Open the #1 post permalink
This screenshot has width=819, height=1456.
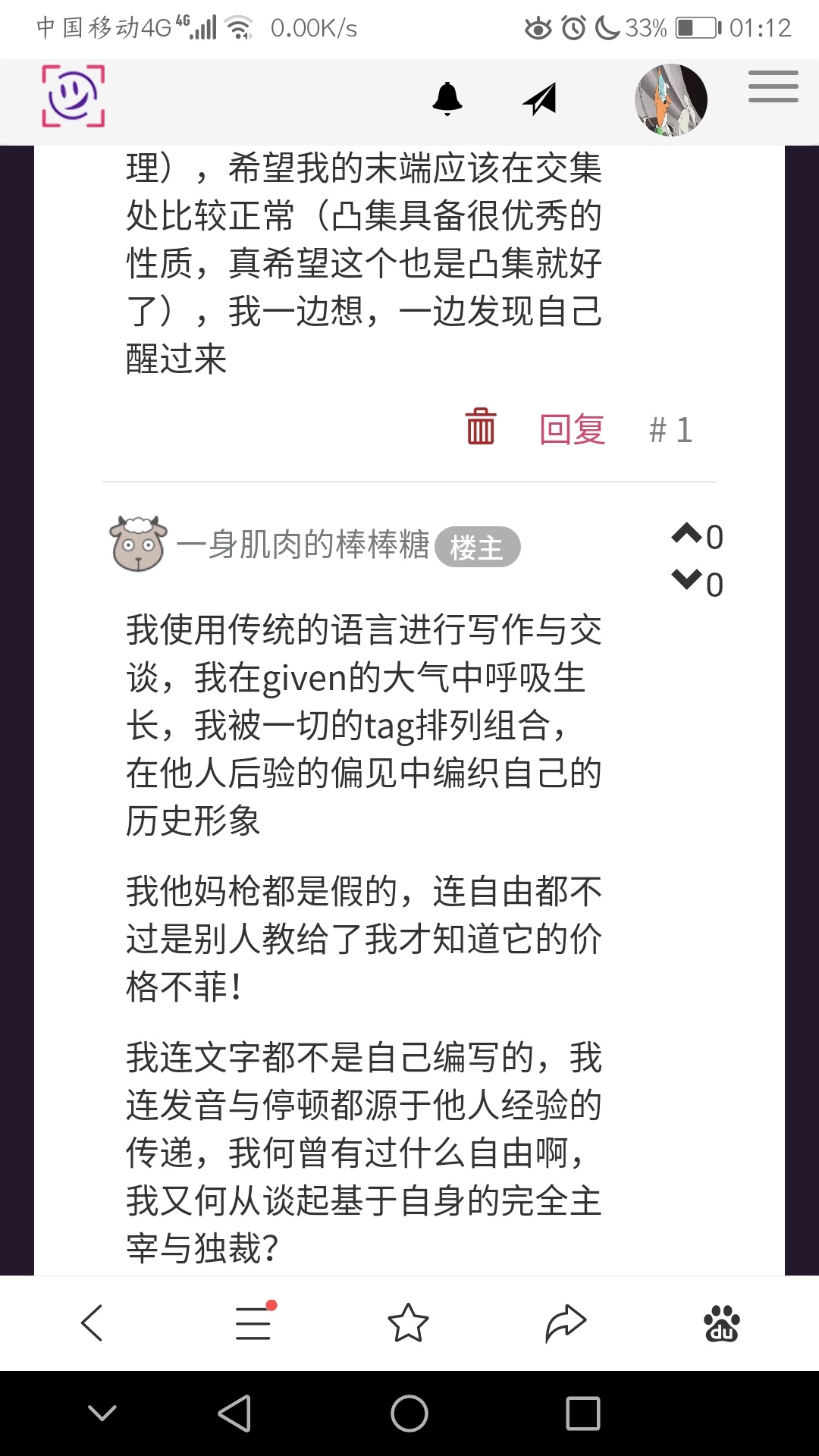671,430
